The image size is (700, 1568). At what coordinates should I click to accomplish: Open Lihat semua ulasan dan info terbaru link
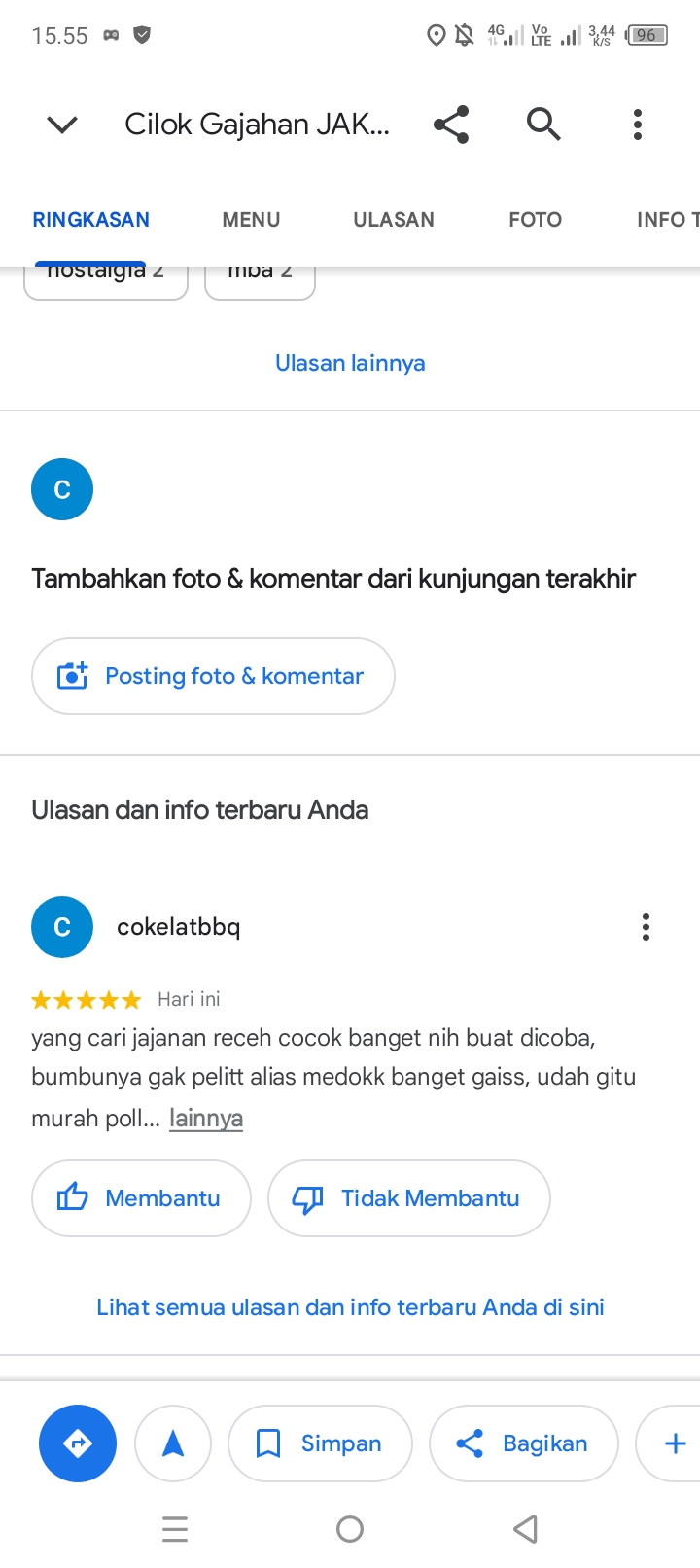[x=350, y=1307]
